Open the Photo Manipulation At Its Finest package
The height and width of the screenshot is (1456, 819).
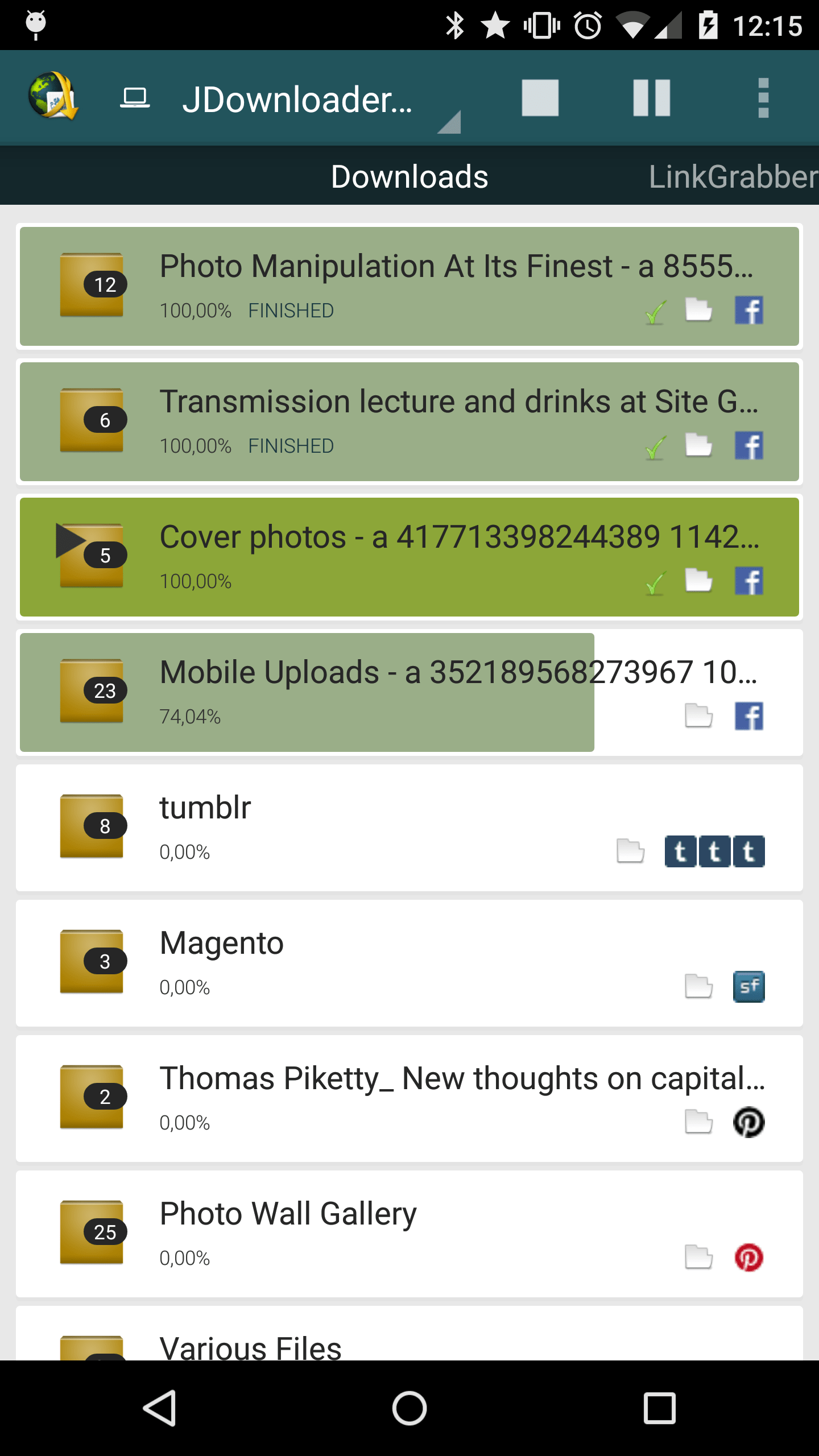pyautogui.click(x=409, y=286)
